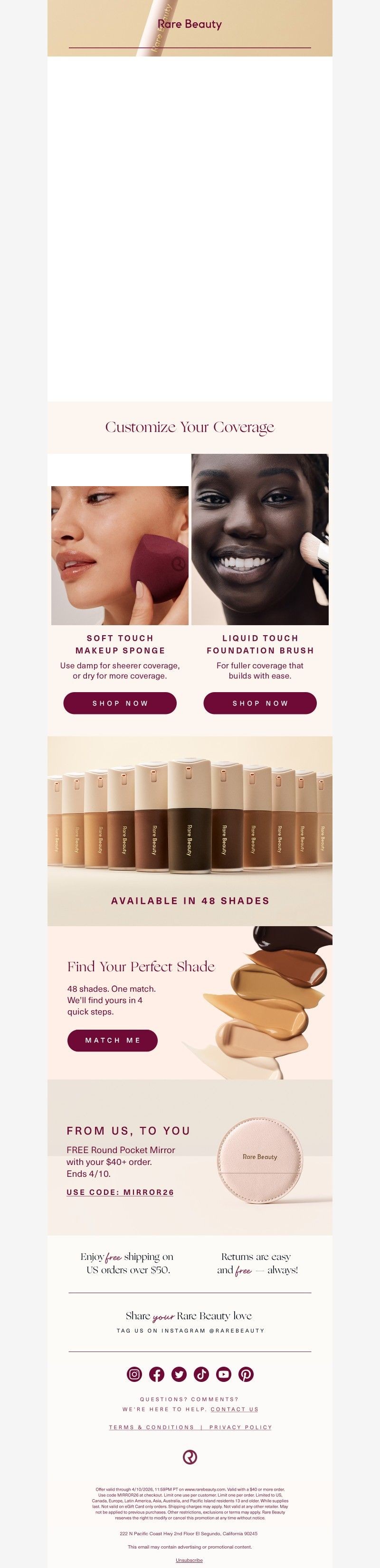The height and width of the screenshot is (1568, 380).
Task: Open Rare Beauty's YouTube icon
Action: (224, 1374)
